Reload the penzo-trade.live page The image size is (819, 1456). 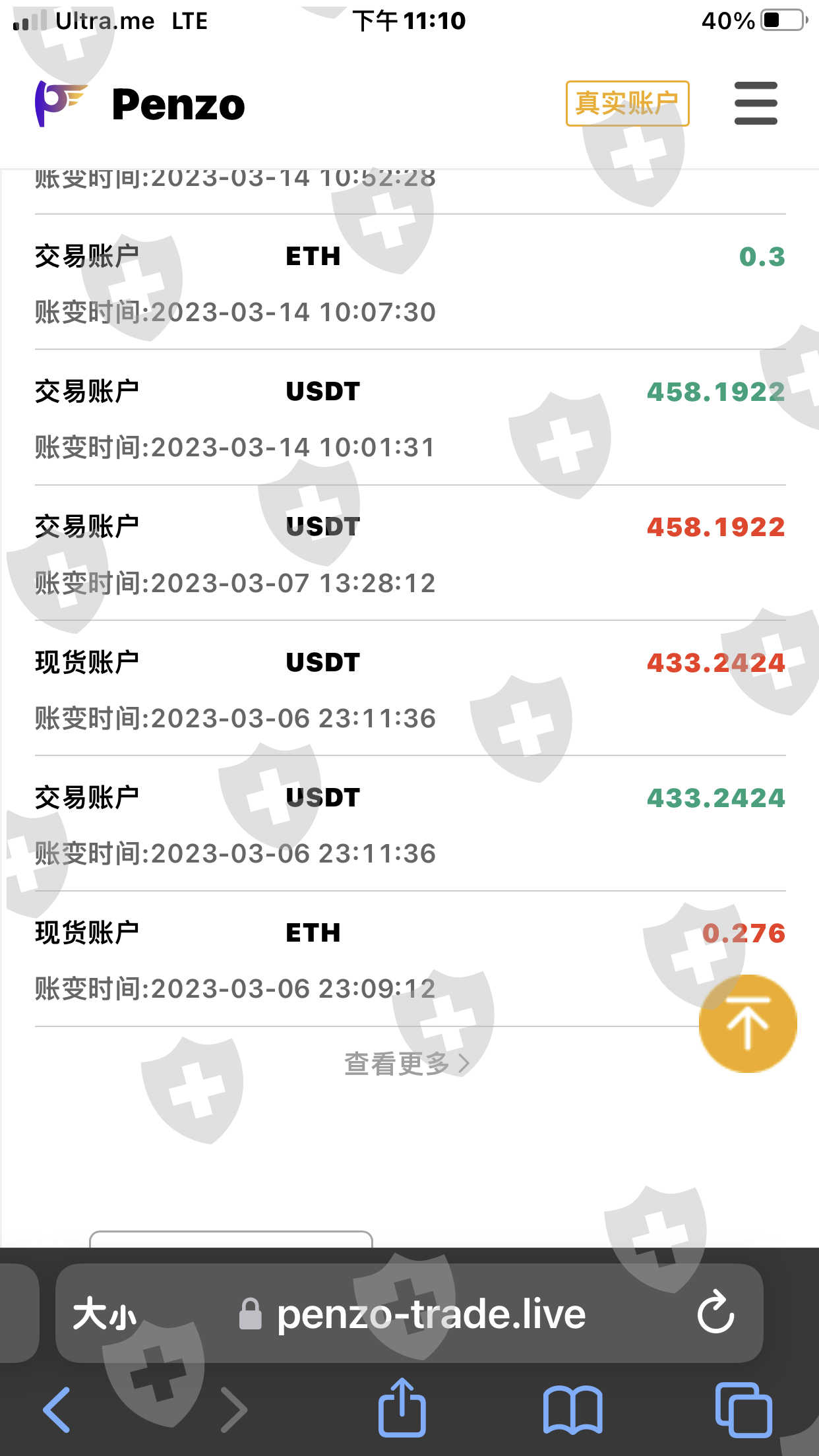pyautogui.click(x=715, y=1314)
